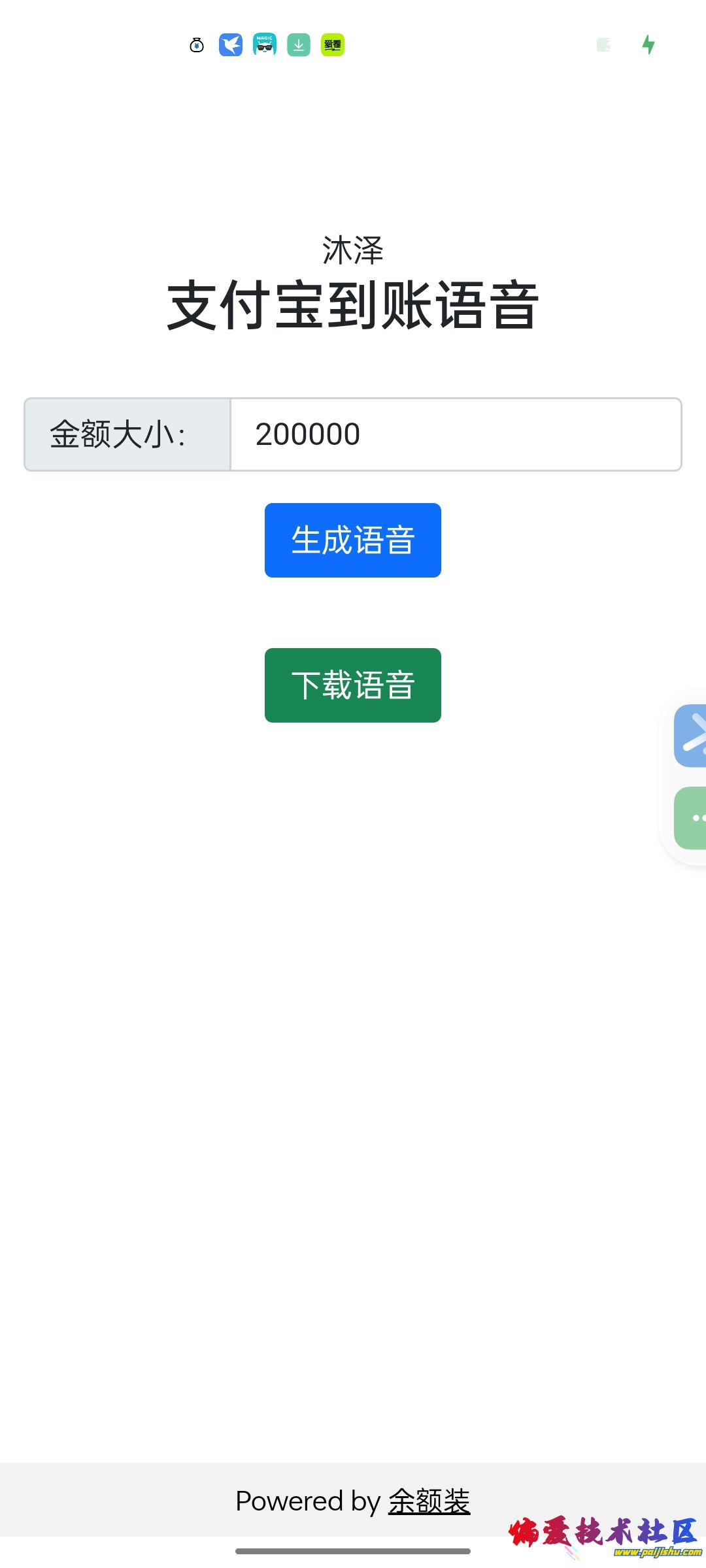Tap the green floating side shortcut icon
This screenshot has width=706, height=1568.
pos(691,818)
